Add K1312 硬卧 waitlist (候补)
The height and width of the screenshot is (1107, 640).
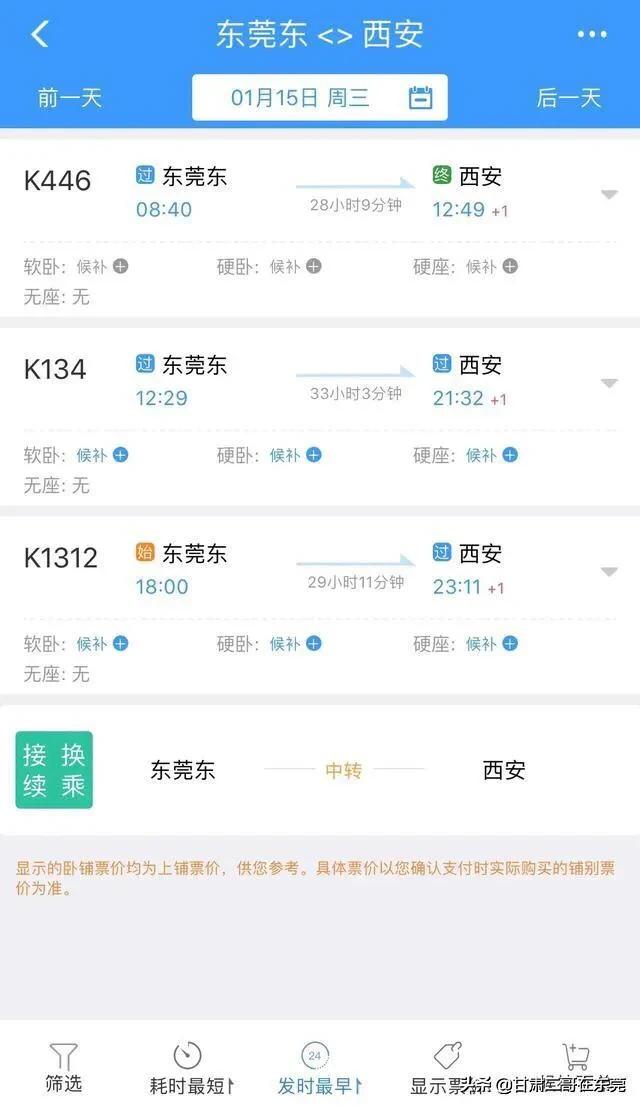[x=296, y=644]
